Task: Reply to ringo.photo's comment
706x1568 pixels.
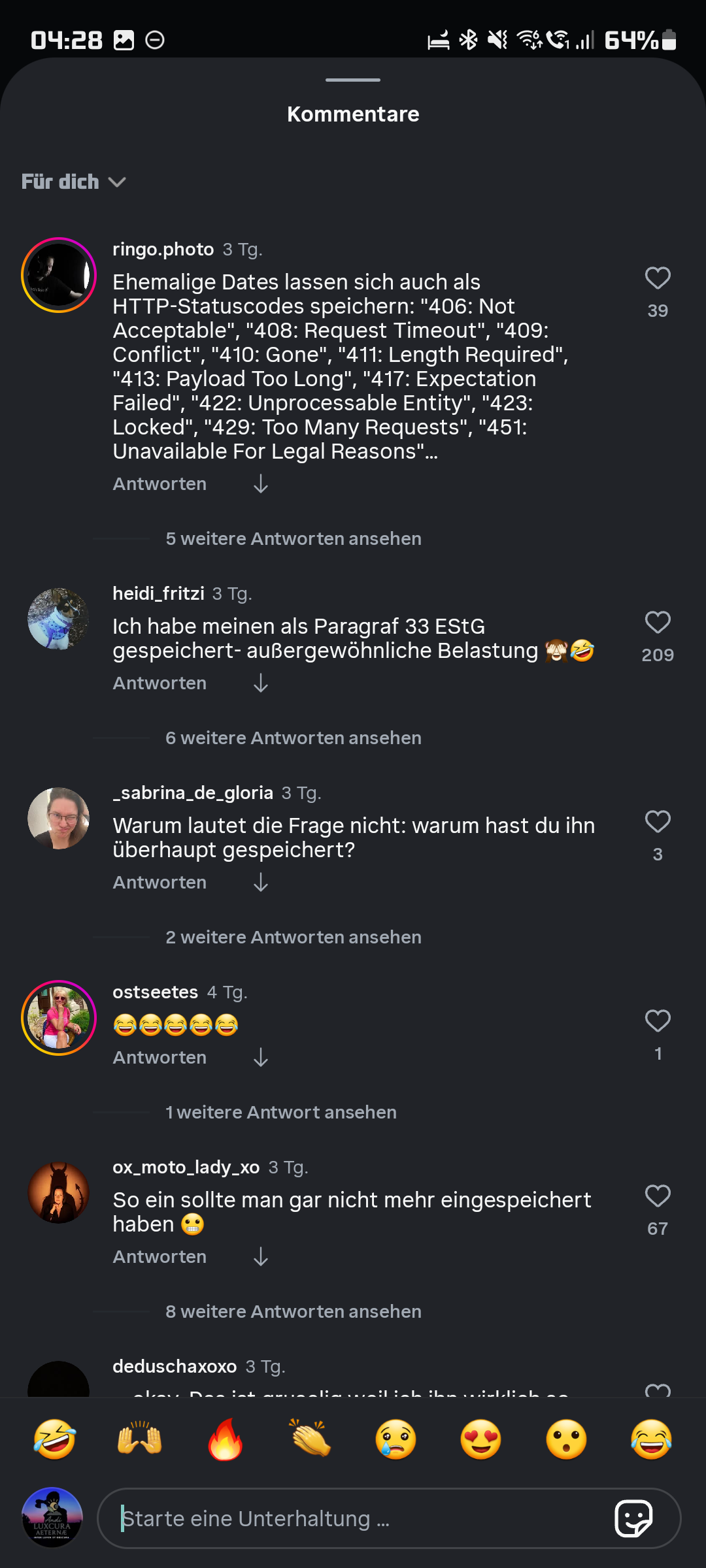Action: (x=160, y=484)
